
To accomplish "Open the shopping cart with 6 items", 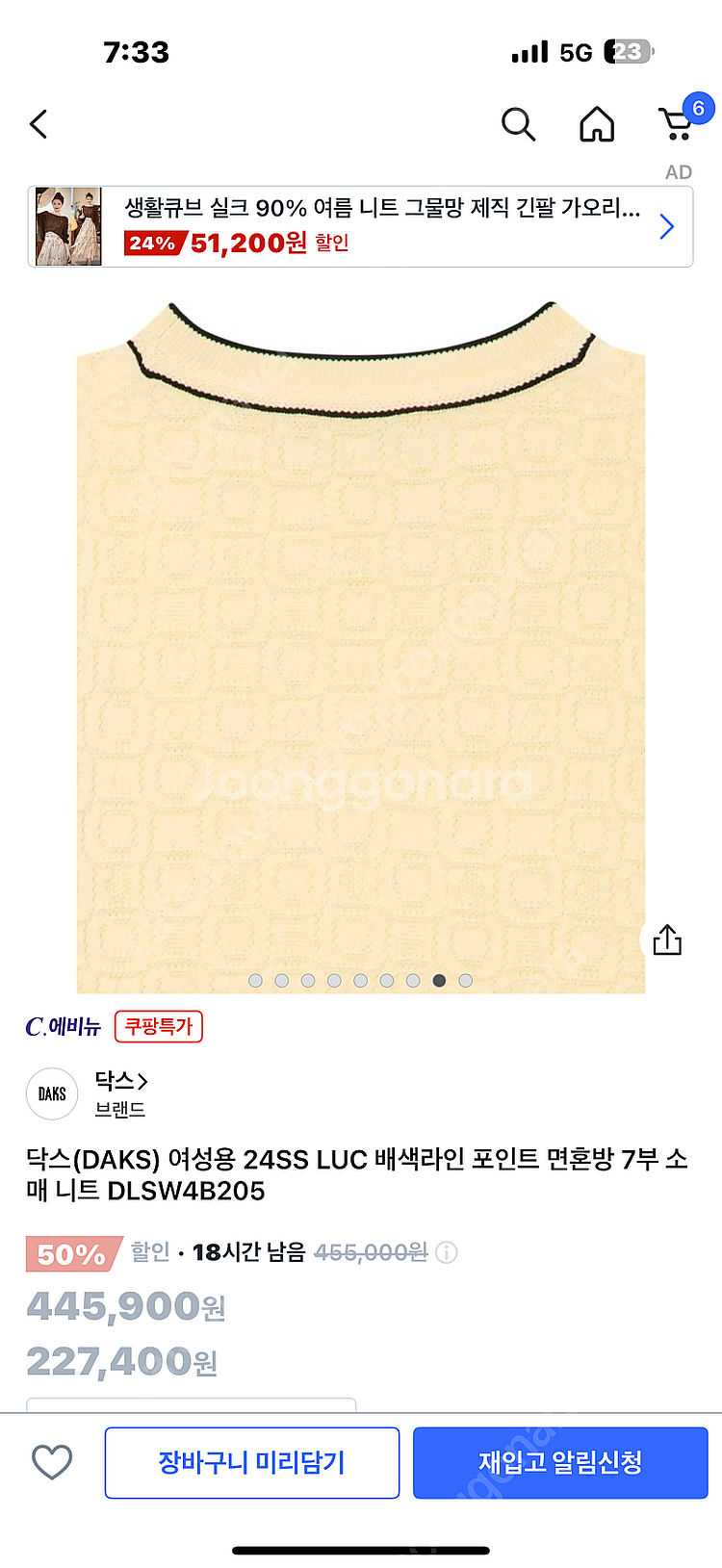I will pyautogui.click(x=678, y=123).
